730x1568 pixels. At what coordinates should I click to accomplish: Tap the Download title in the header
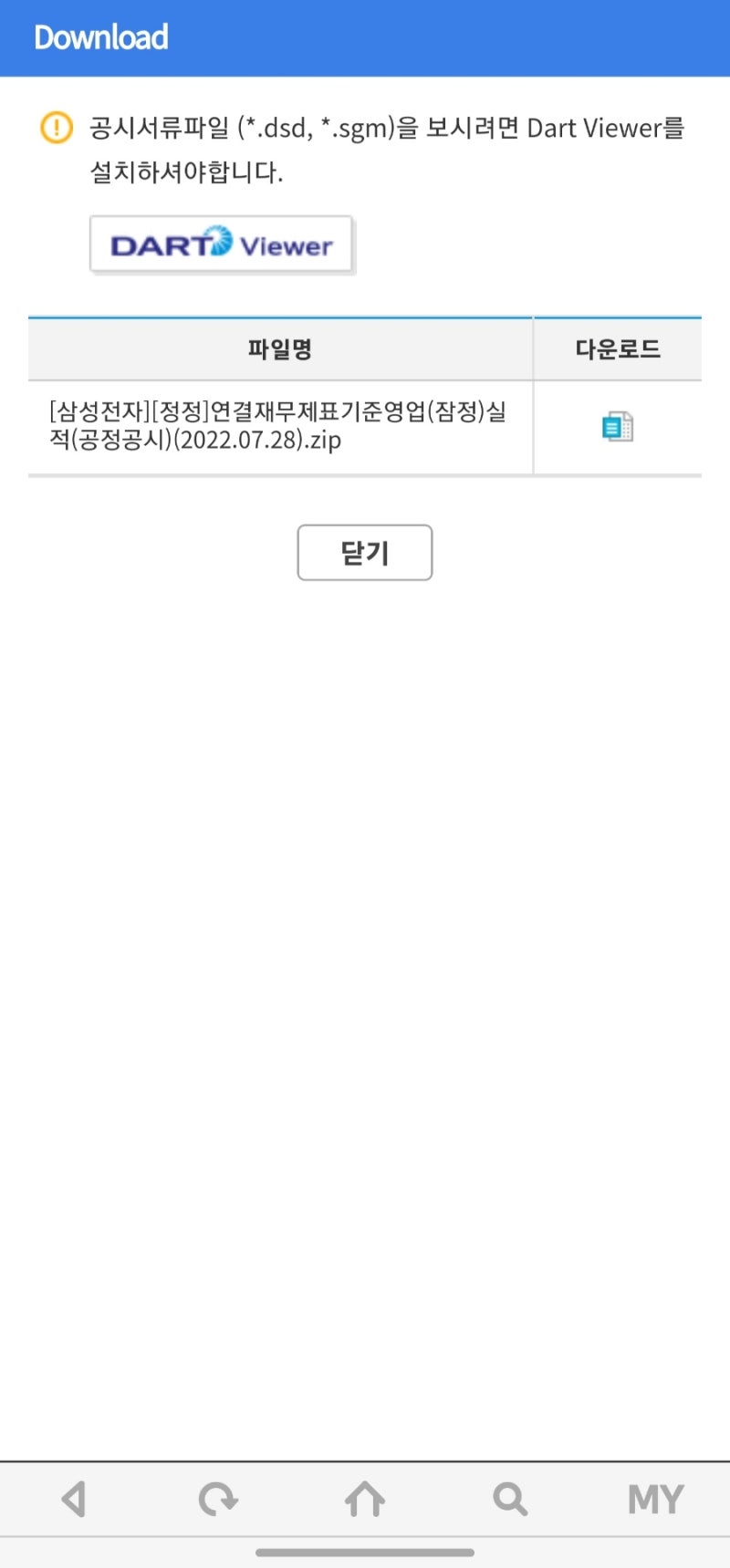[x=100, y=37]
